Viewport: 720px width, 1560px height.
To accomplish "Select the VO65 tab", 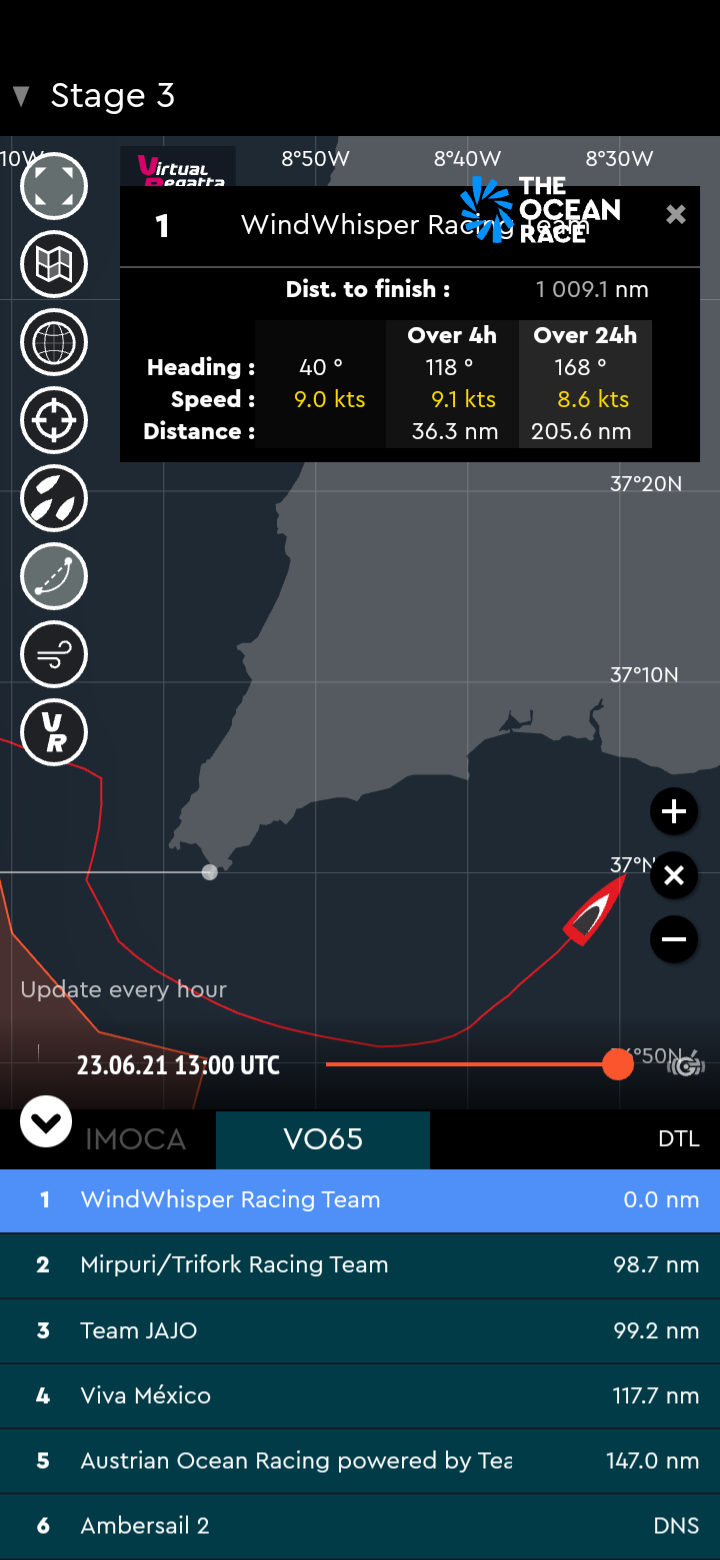I will (x=323, y=1139).
